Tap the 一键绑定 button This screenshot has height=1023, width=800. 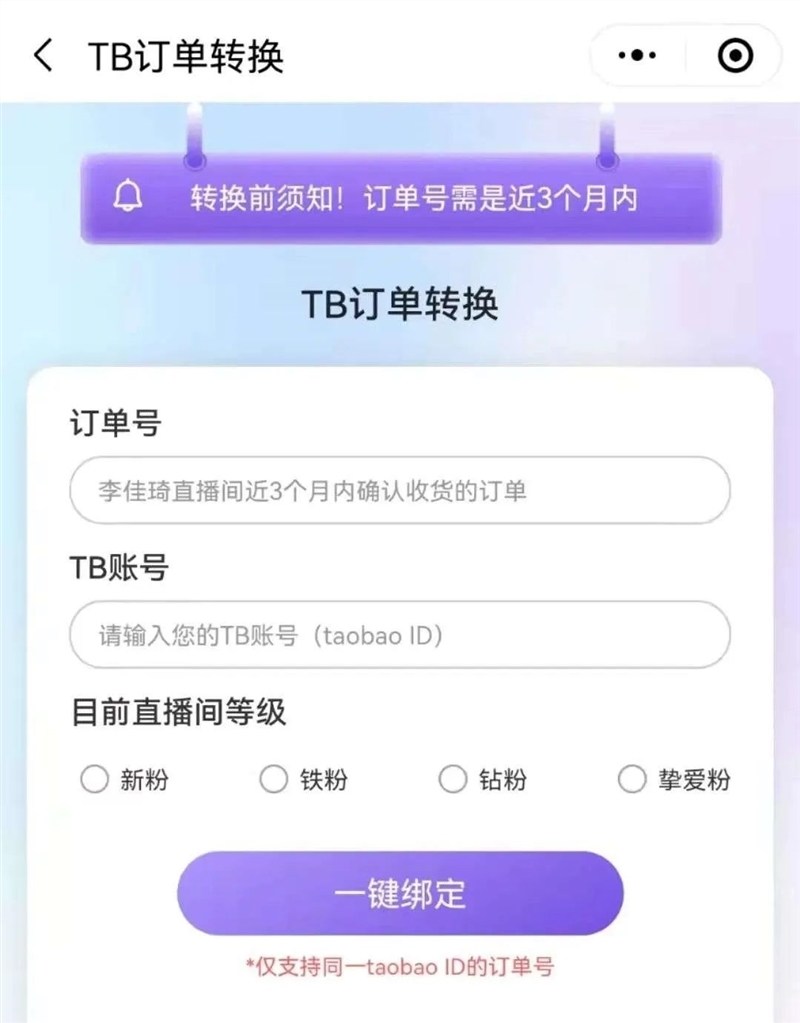pyautogui.click(x=400, y=893)
